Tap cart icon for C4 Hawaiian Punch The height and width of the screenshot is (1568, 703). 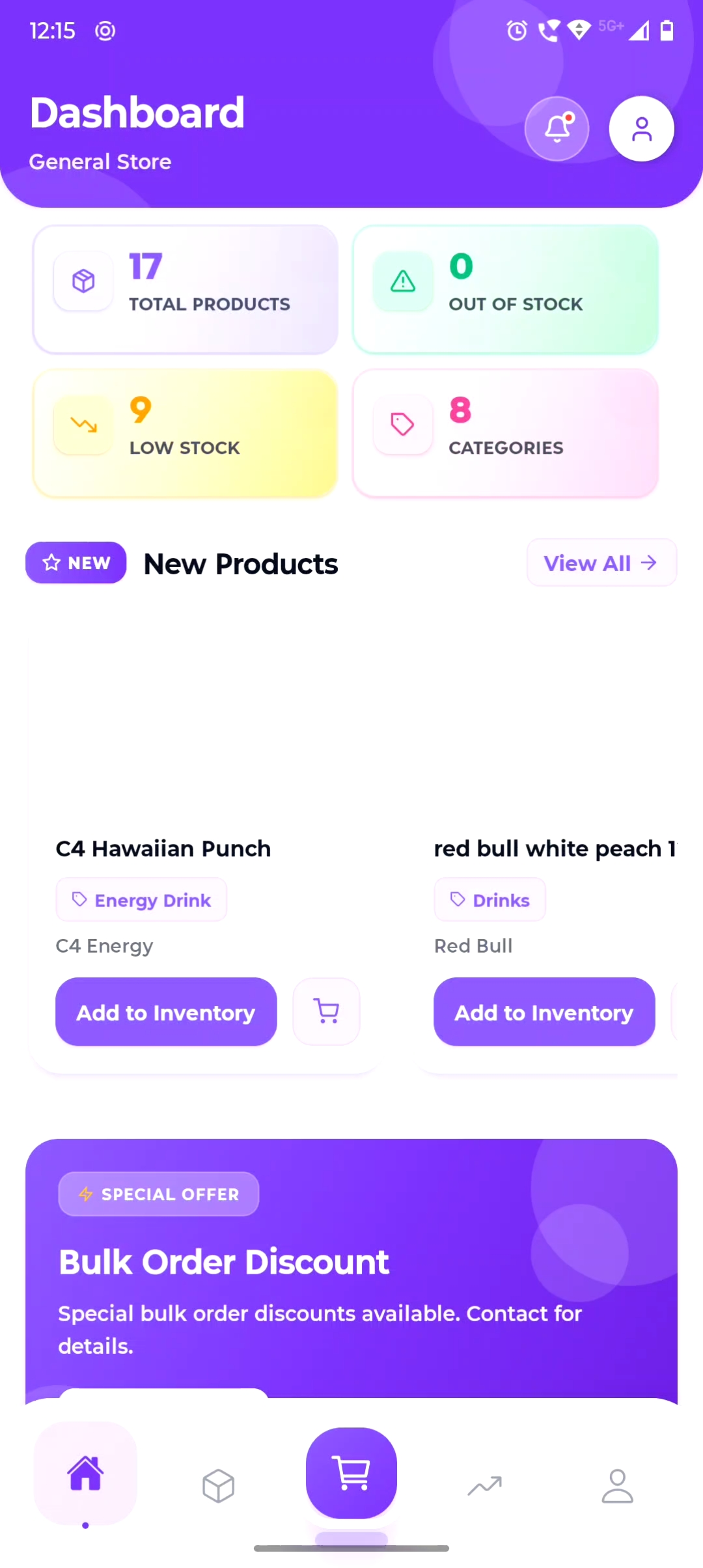pos(326,1011)
